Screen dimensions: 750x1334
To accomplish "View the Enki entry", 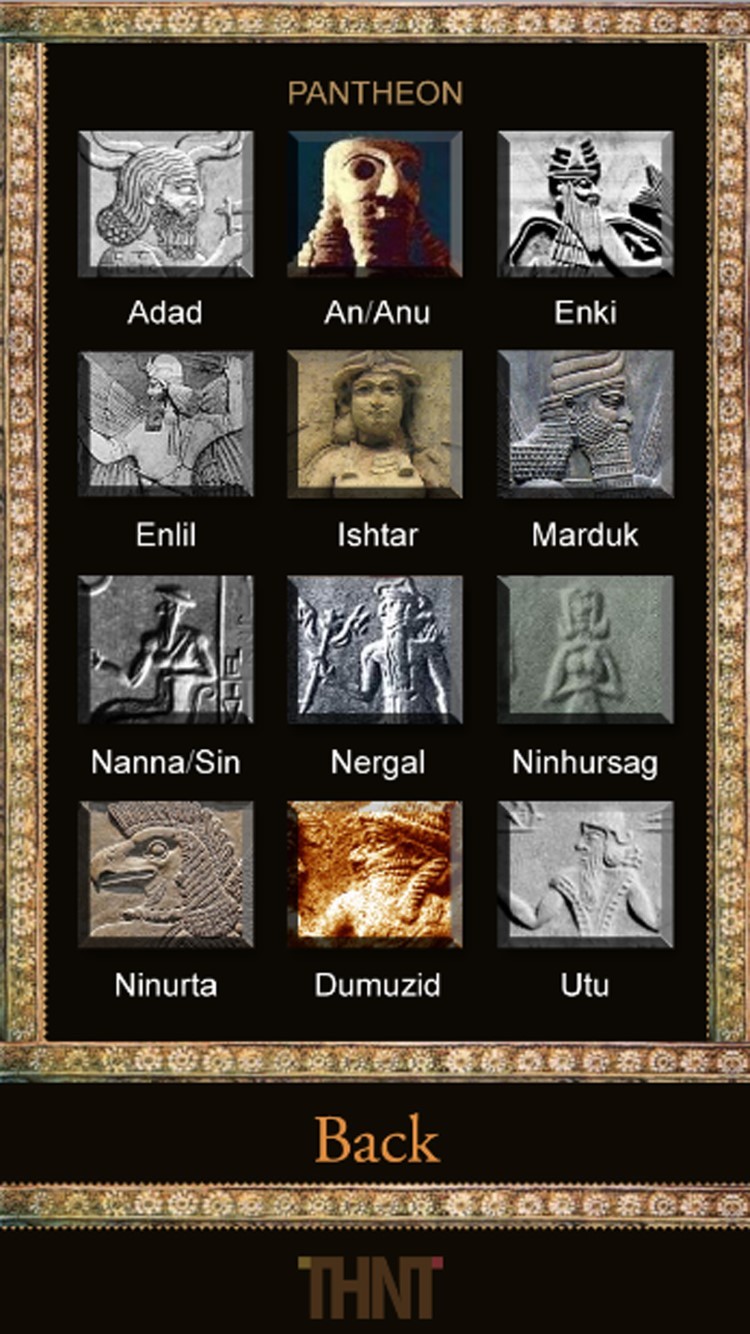I will [x=585, y=204].
